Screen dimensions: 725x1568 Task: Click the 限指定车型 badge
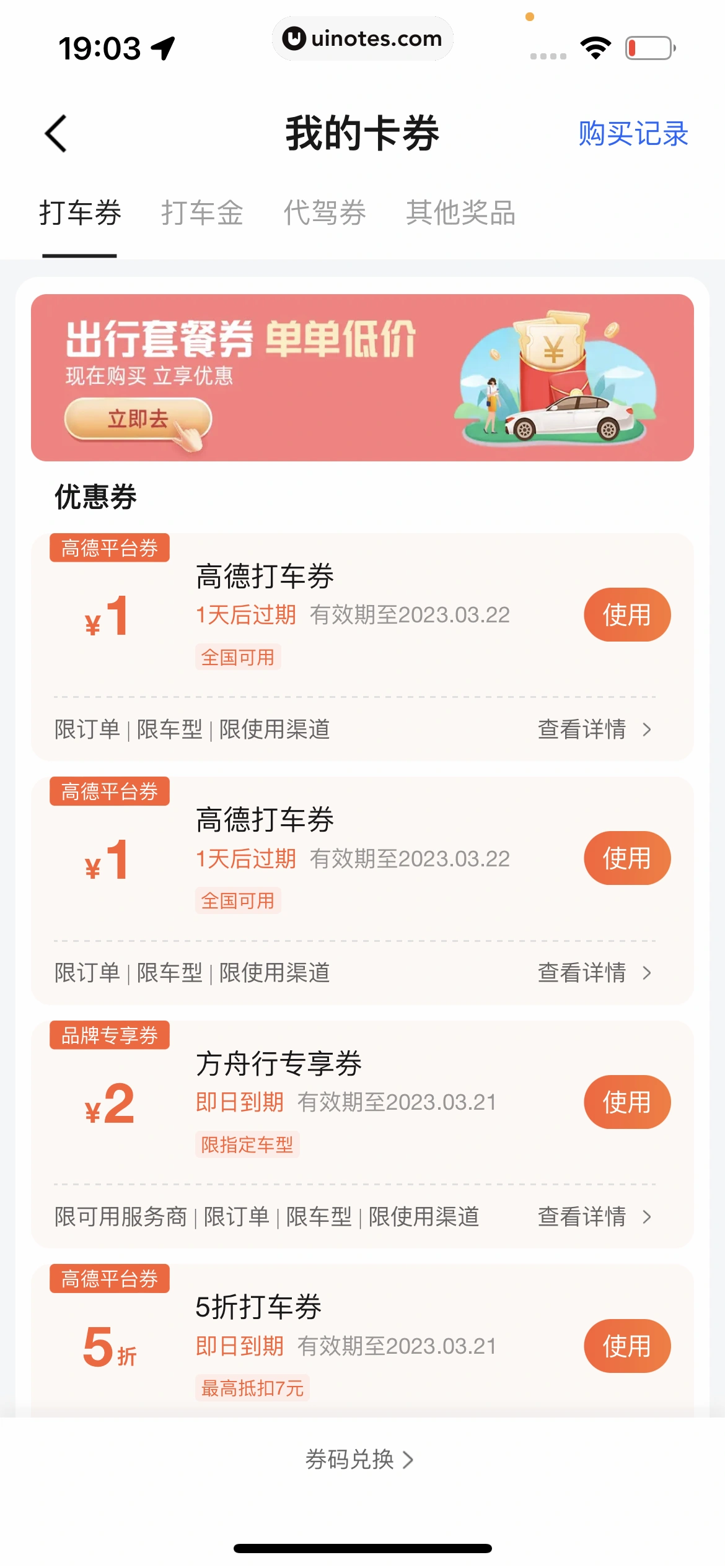tap(247, 1145)
